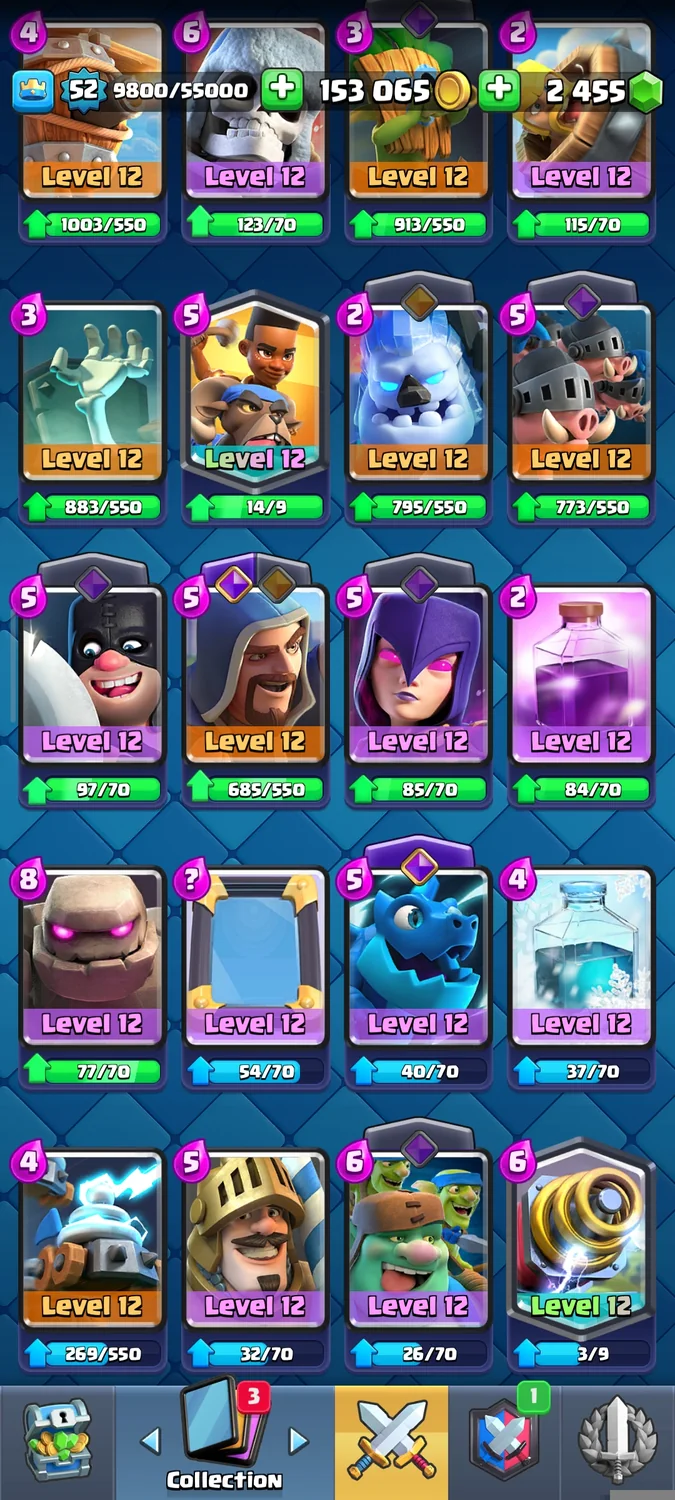Switch to the Battle crossed-swords tab
This screenshot has height=1500, width=675.
click(391, 1440)
